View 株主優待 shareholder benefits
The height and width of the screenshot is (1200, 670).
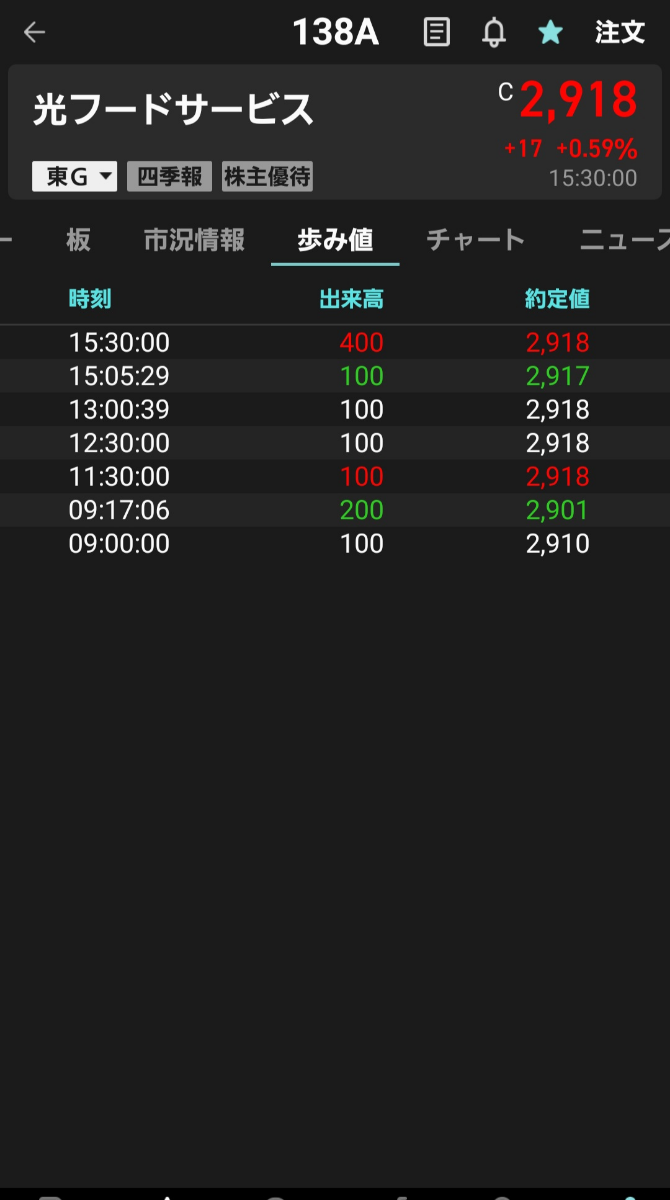point(267,177)
